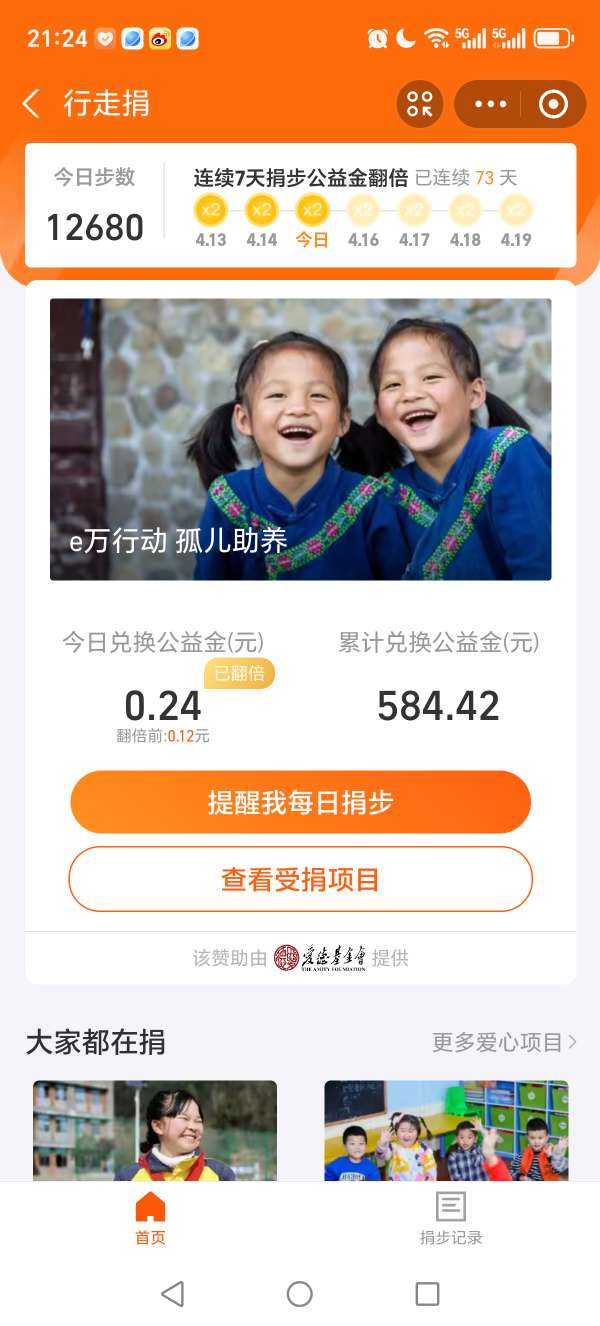The width and height of the screenshot is (600, 1326).
Task: Open the e万行动 孤儿助养 banner
Action: (300, 439)
